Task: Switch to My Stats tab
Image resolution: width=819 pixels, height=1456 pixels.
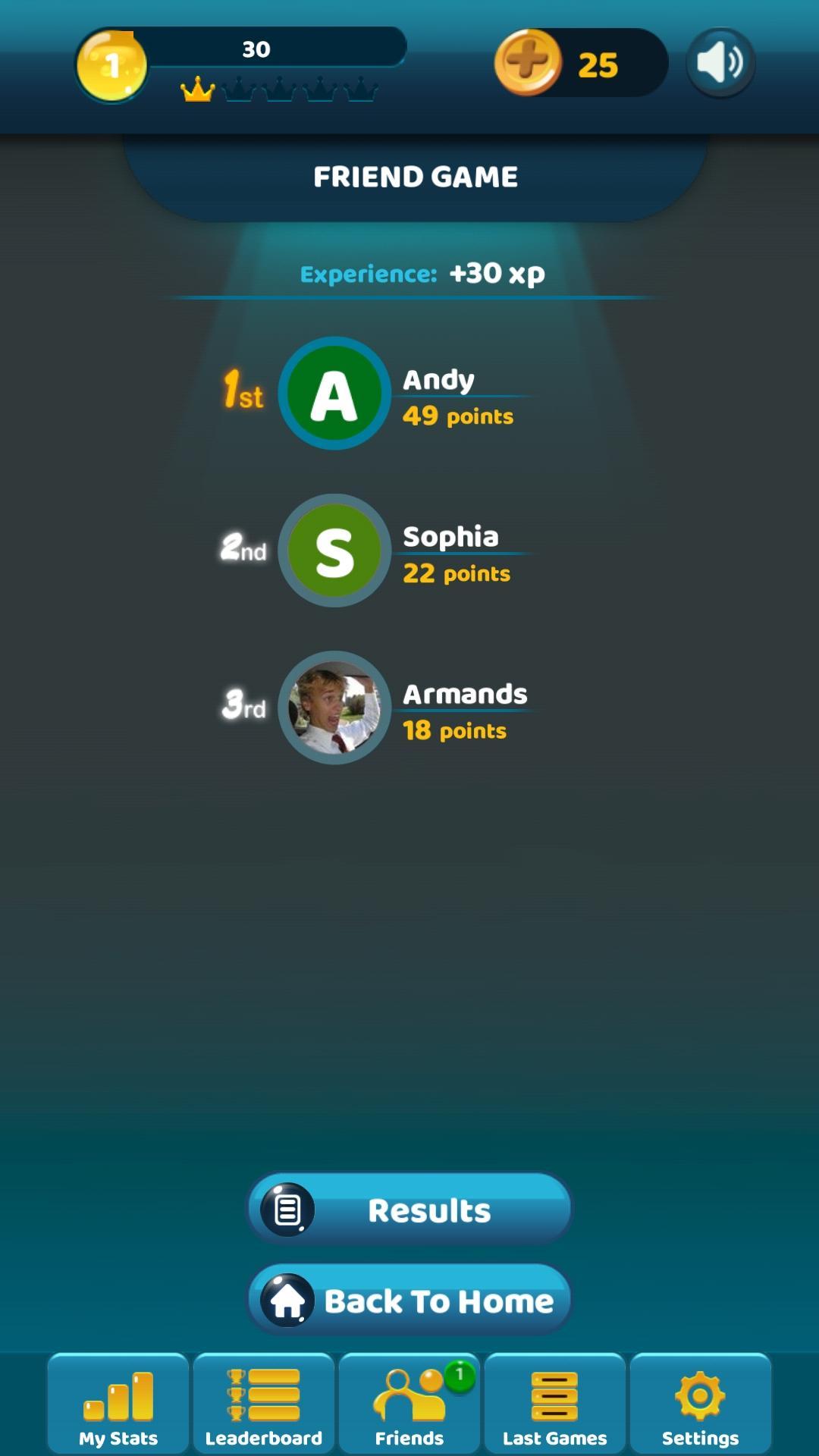Action: [118, 1403]
